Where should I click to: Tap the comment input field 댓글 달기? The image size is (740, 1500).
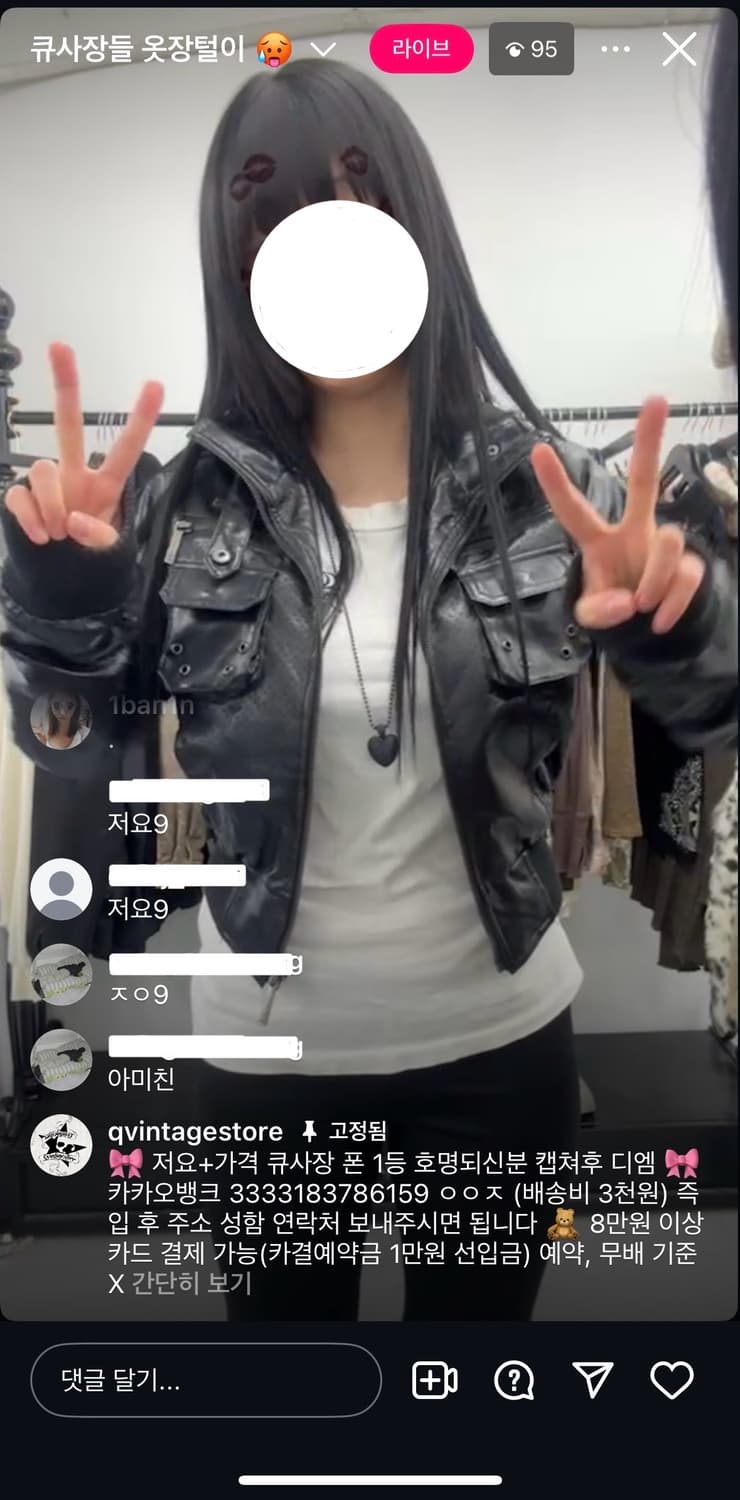tap(205, 1378)
